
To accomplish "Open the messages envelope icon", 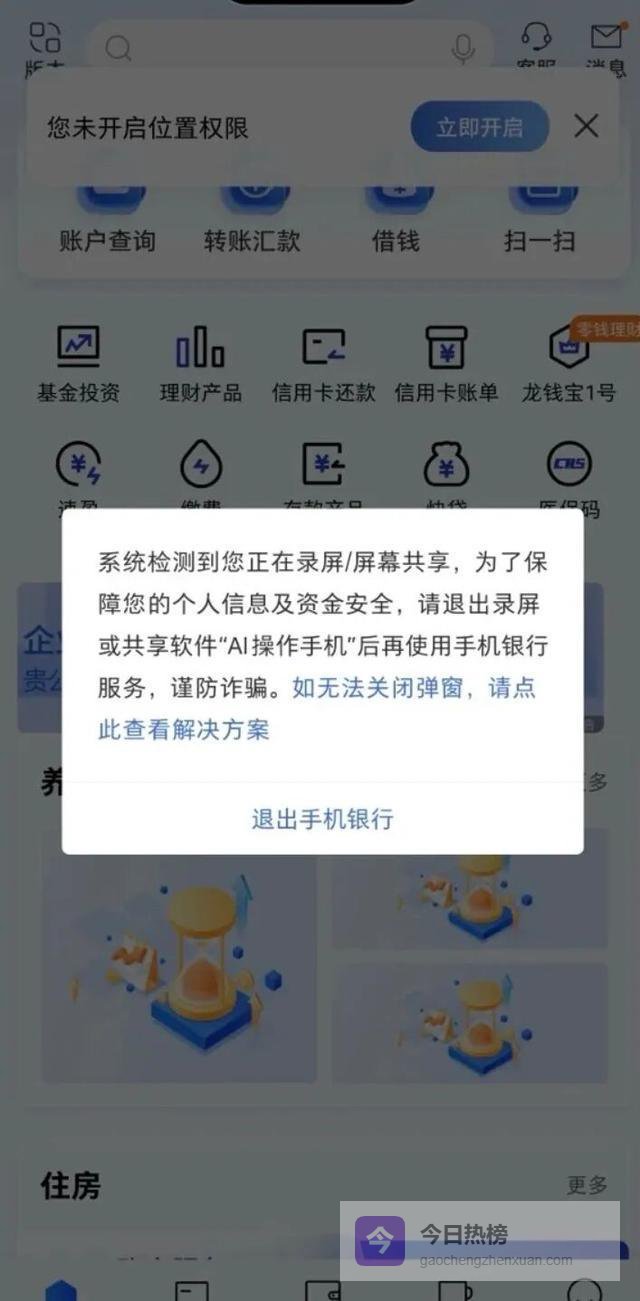I will coord(606,42).
